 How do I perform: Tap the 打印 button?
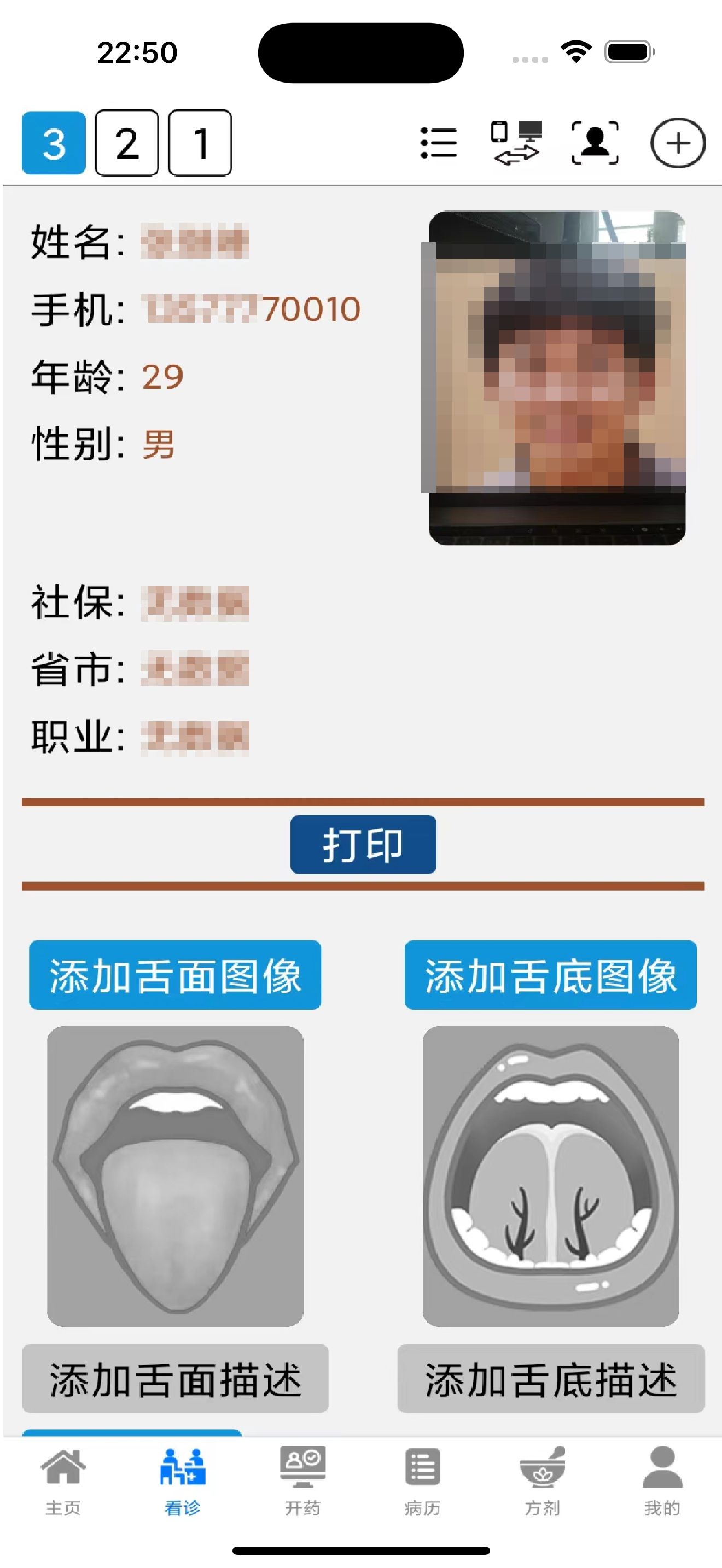tap(363, 844)
